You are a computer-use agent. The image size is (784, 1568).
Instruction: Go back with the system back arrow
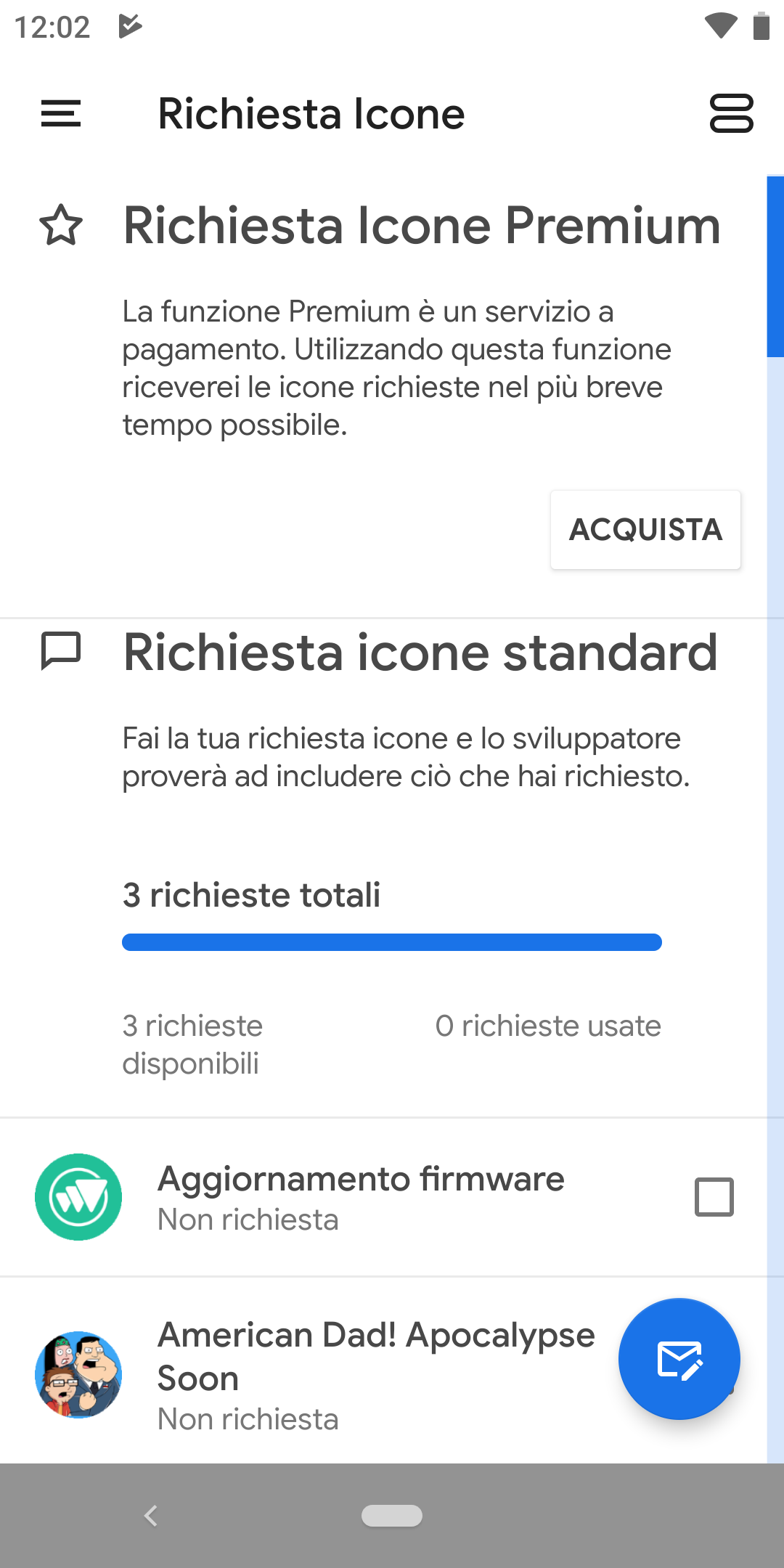click(x=150, y=1516)
